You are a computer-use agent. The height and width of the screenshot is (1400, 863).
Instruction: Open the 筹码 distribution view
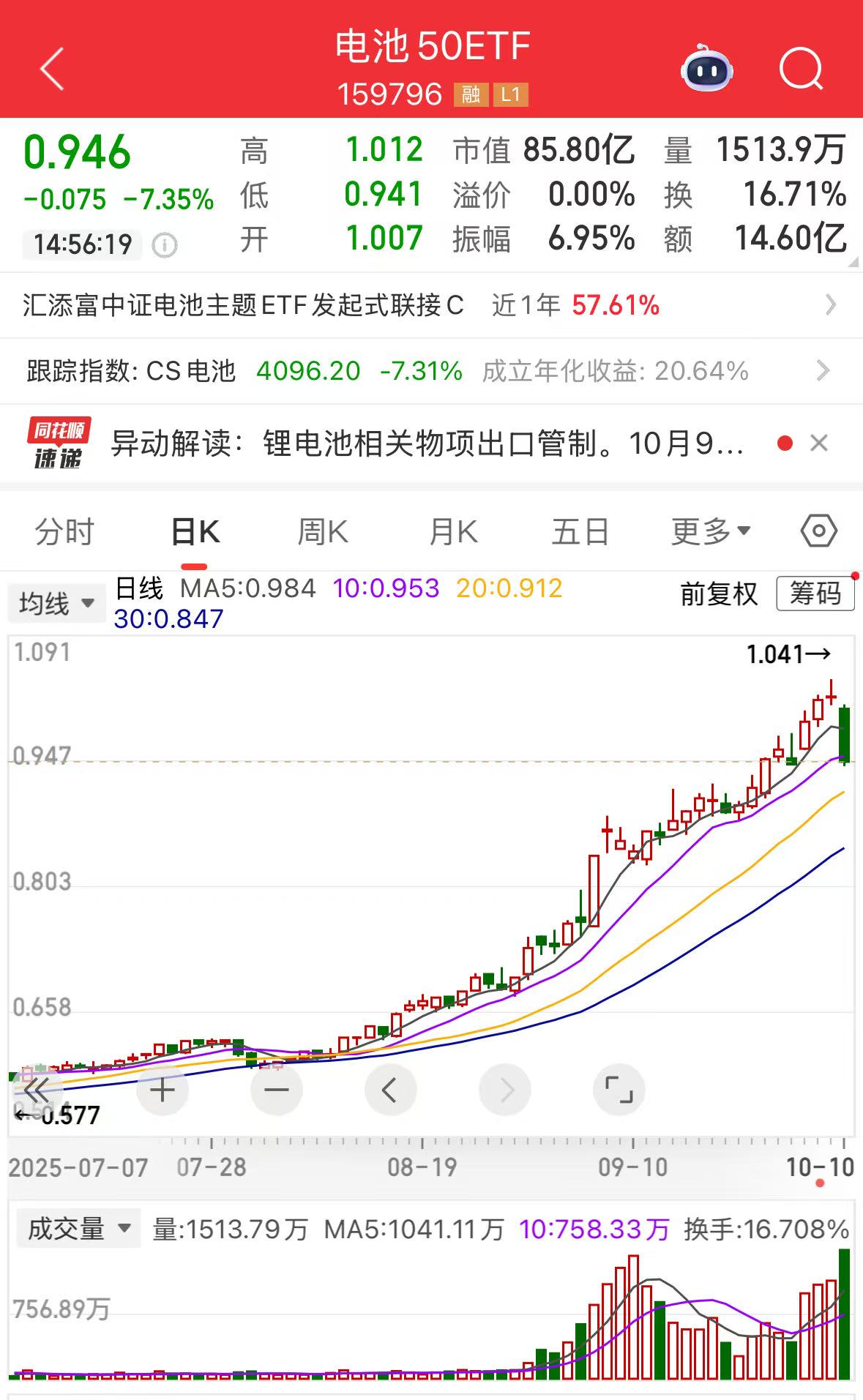pos(815,594)
